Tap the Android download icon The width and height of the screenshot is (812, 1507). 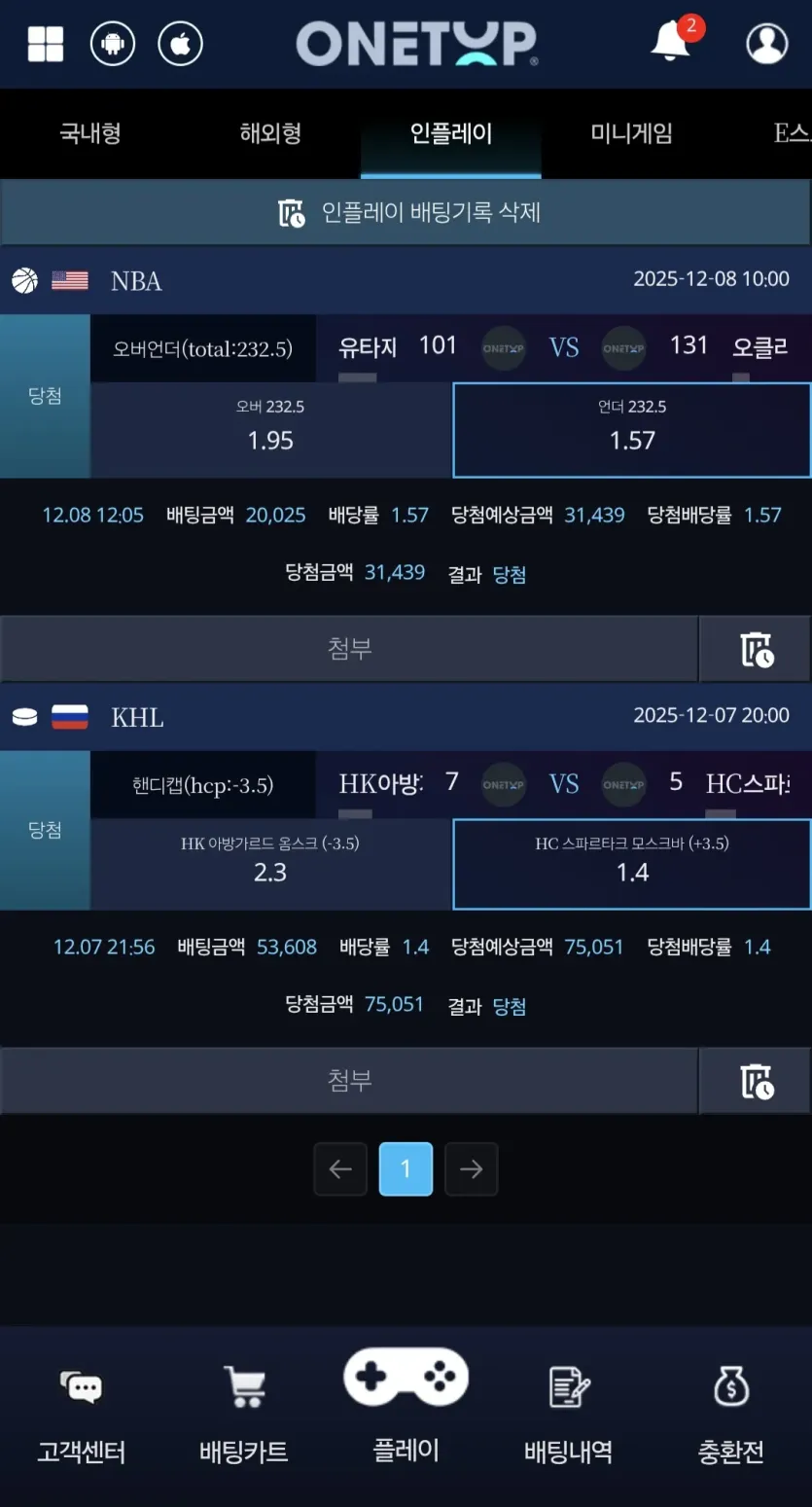coord(113,44)
